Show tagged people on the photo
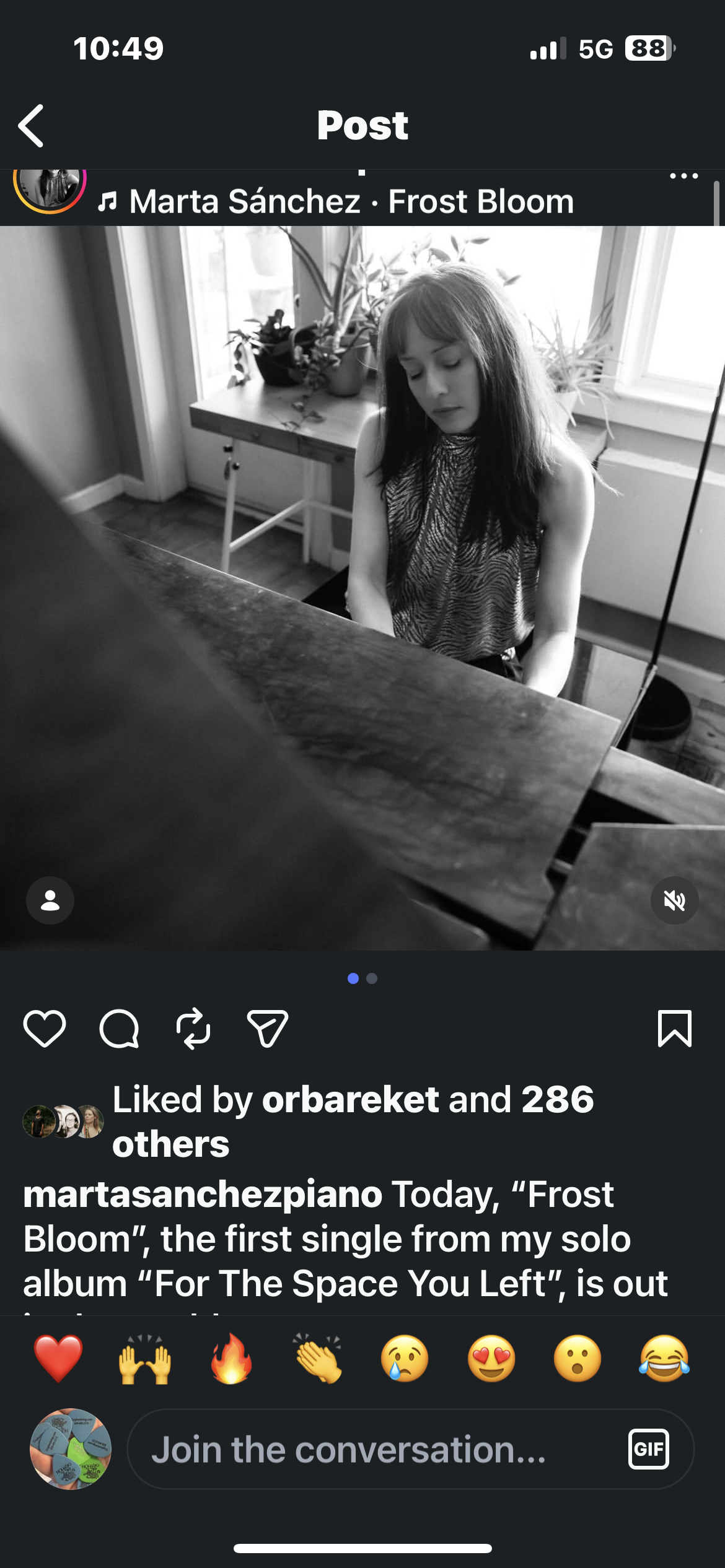Screen dimensions: 725x1568 point(50,900)
